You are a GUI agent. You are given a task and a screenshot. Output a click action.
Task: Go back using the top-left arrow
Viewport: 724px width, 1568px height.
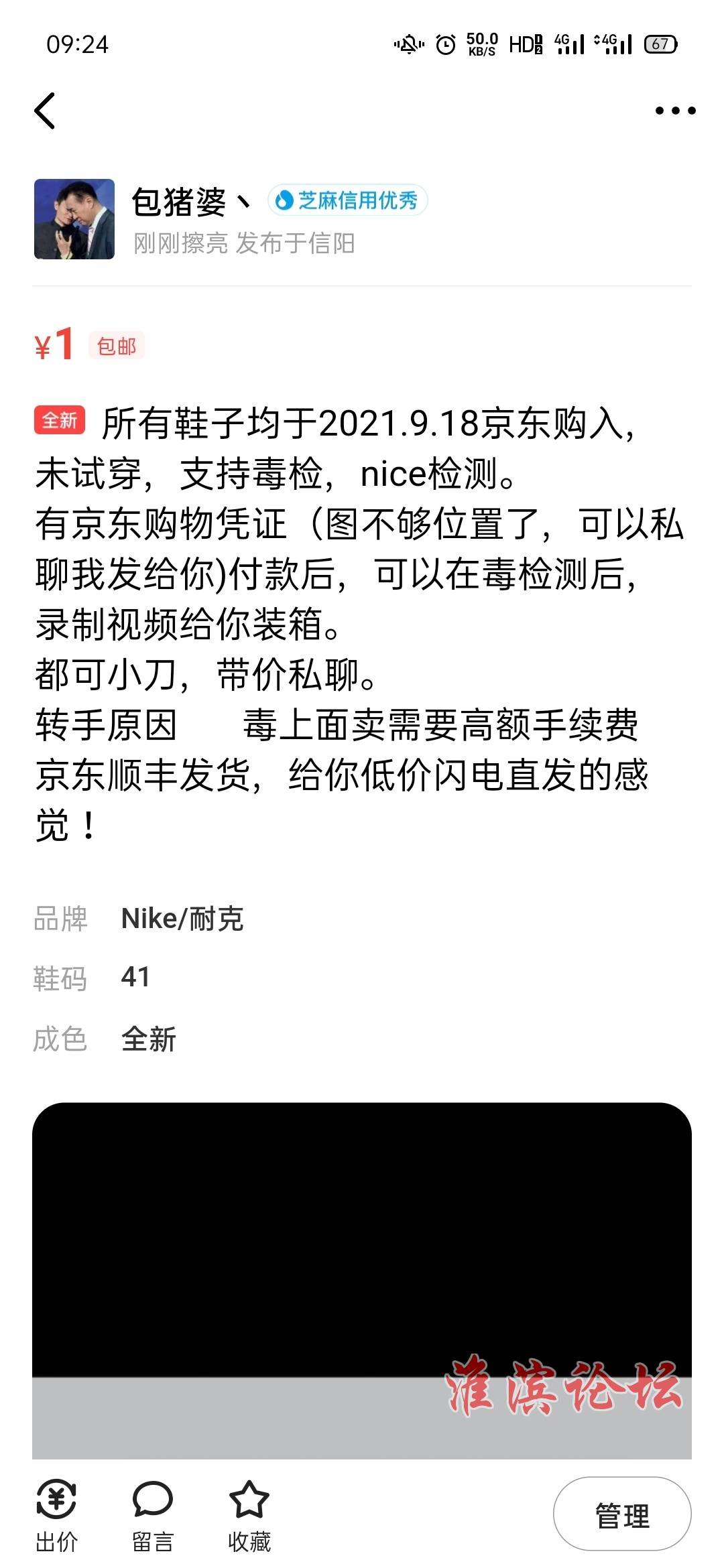coord(45,111)
